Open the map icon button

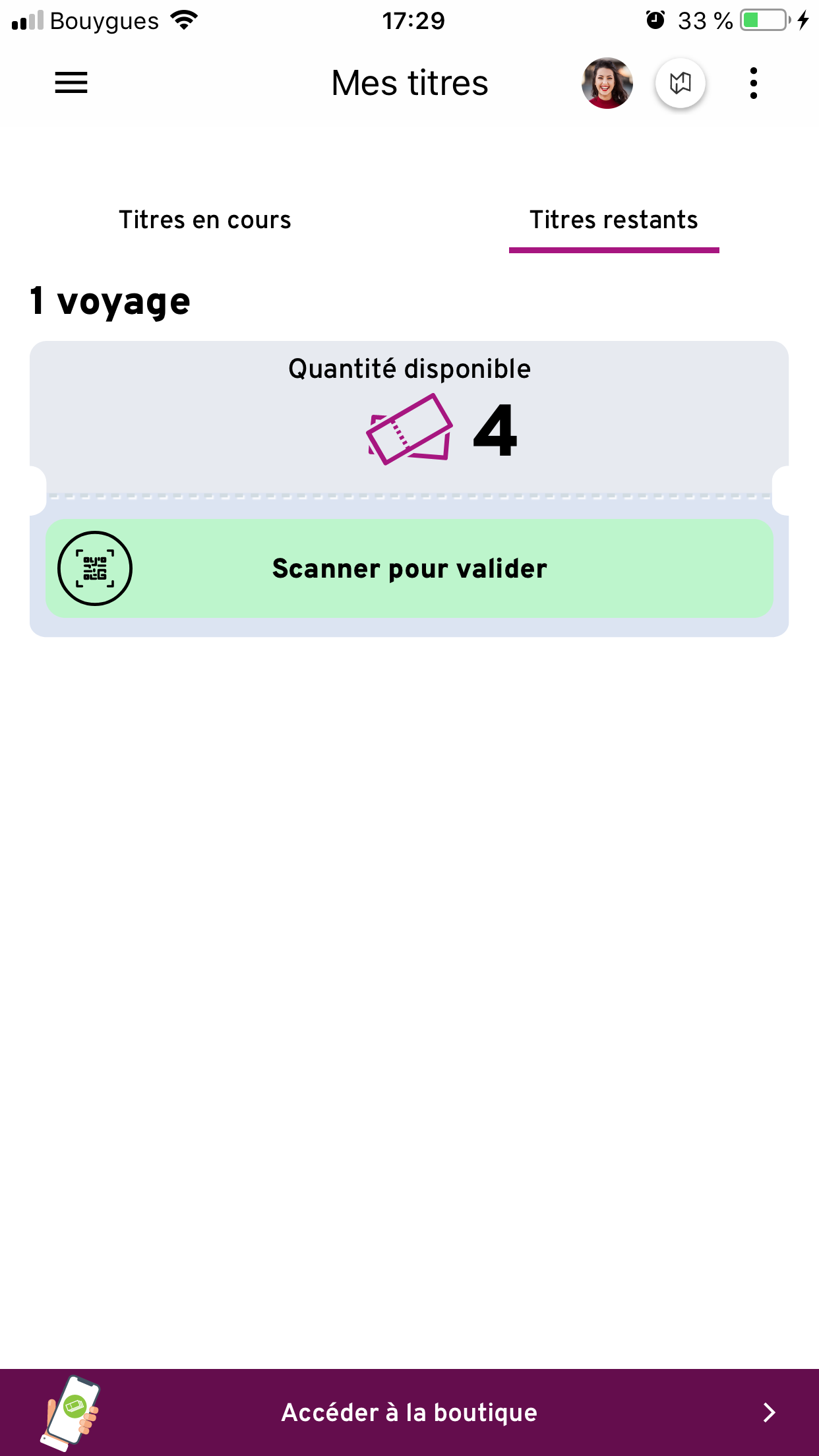click(680, 83)
